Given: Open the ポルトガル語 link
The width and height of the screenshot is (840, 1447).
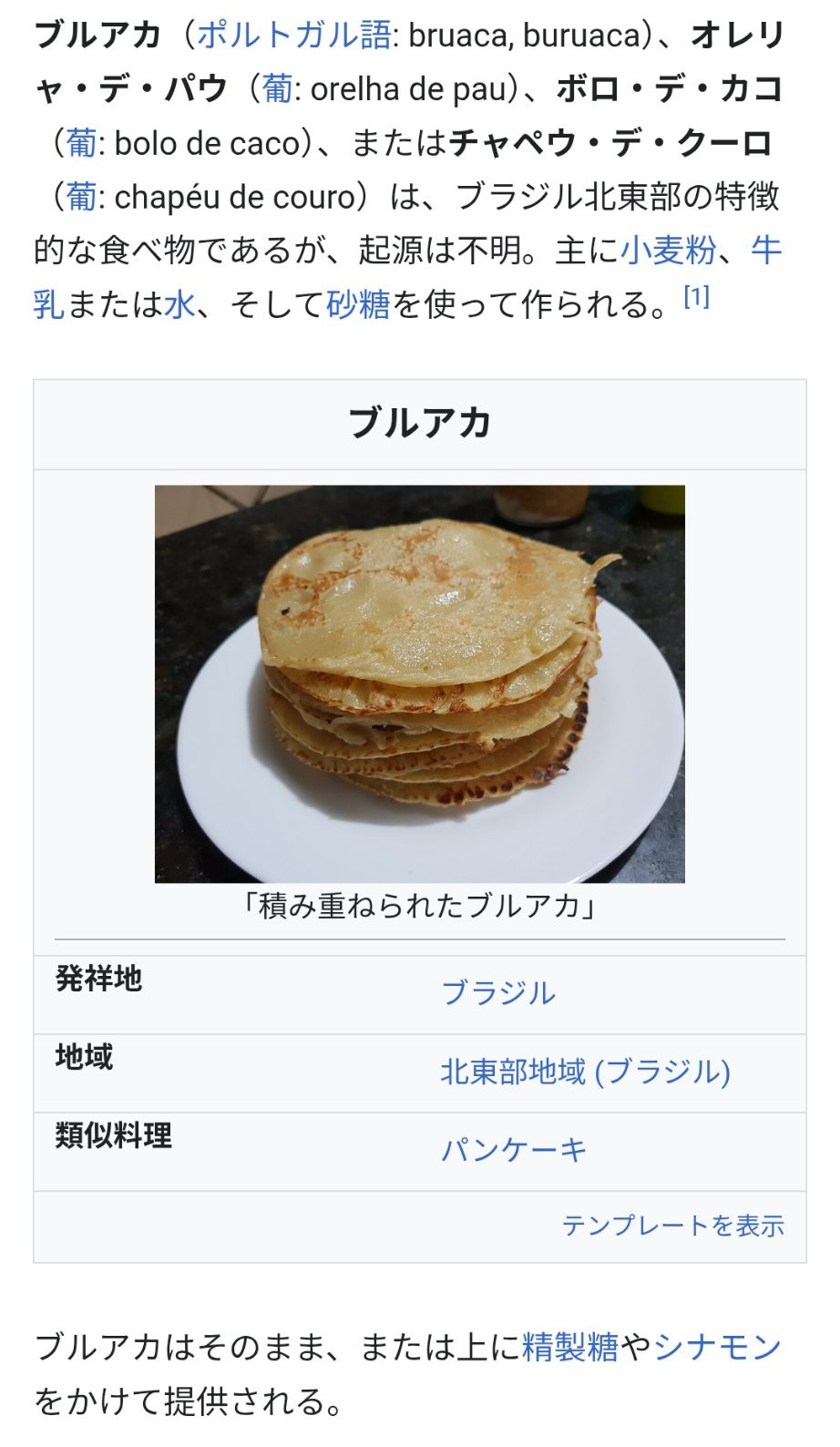Looking at the screenshot, I should click(293, 35).
